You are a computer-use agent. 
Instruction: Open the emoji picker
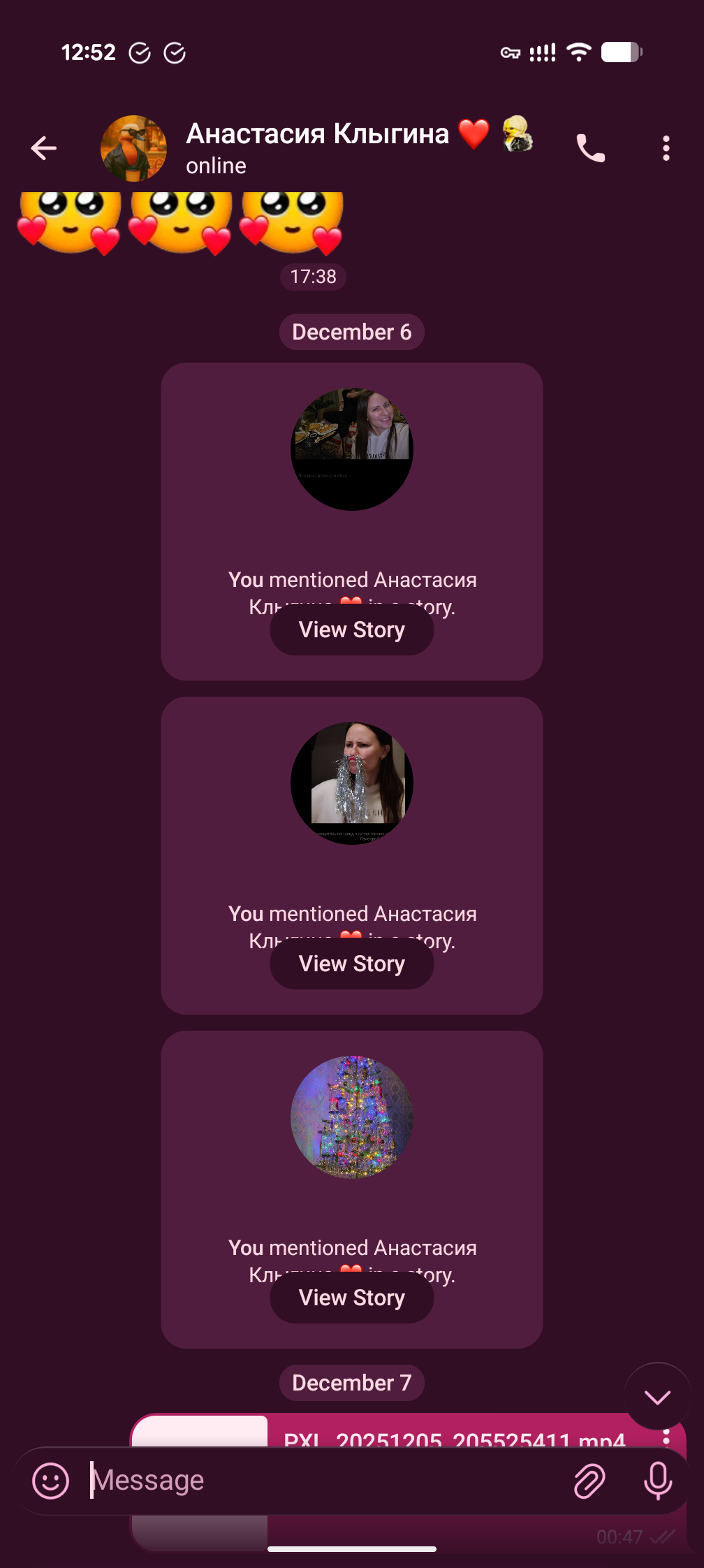click(x=51, y=1481)
